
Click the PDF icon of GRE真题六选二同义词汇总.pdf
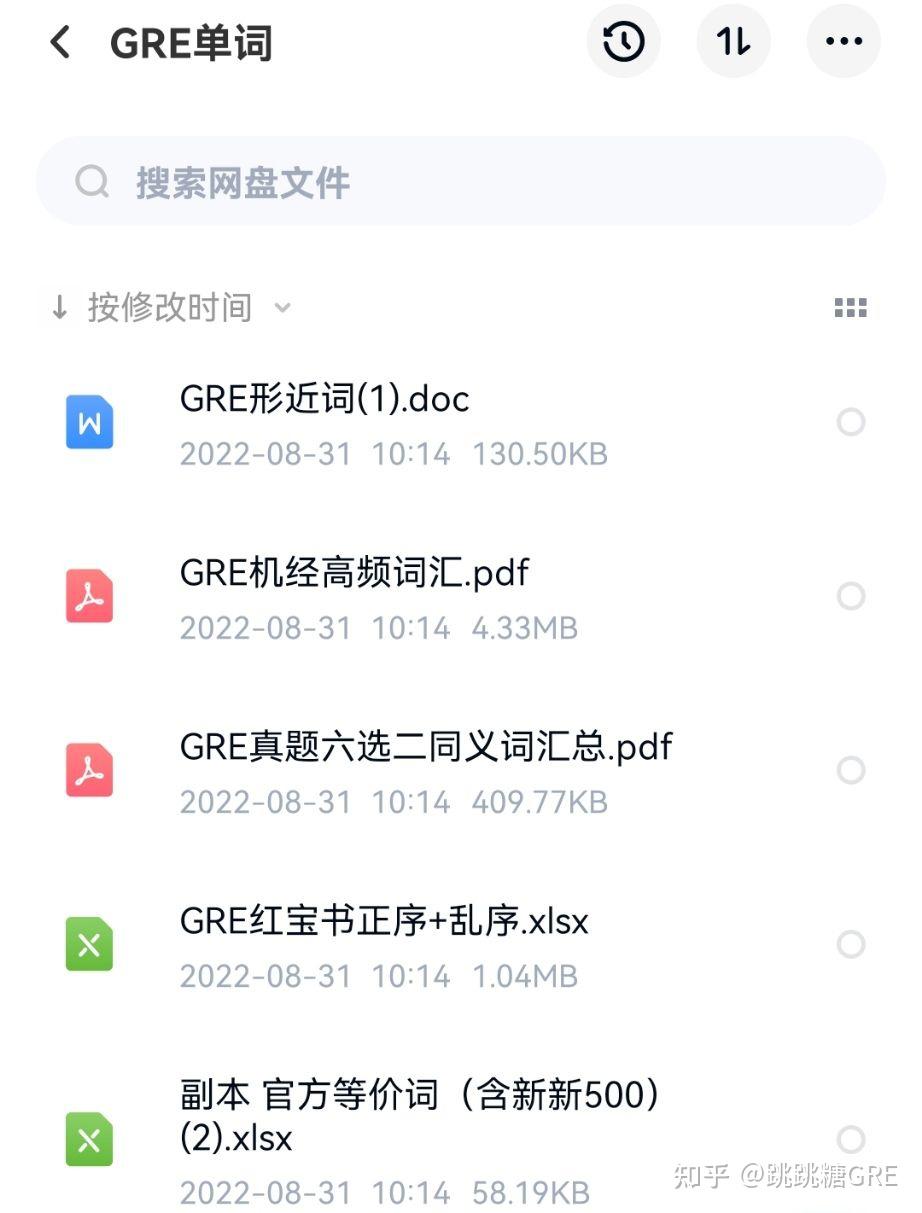click(x=89, y=770)
